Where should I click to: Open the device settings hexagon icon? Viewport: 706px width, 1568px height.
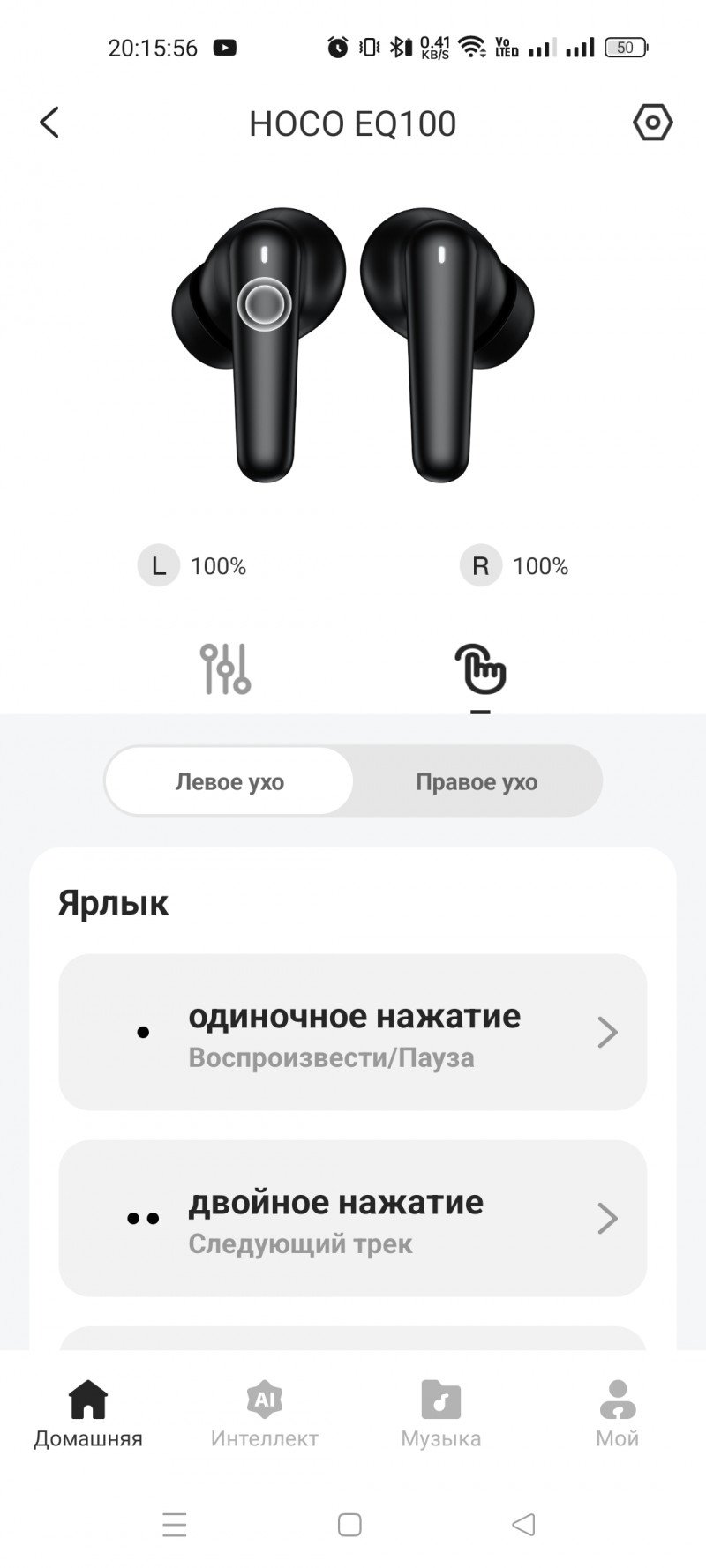click(653, 123)
